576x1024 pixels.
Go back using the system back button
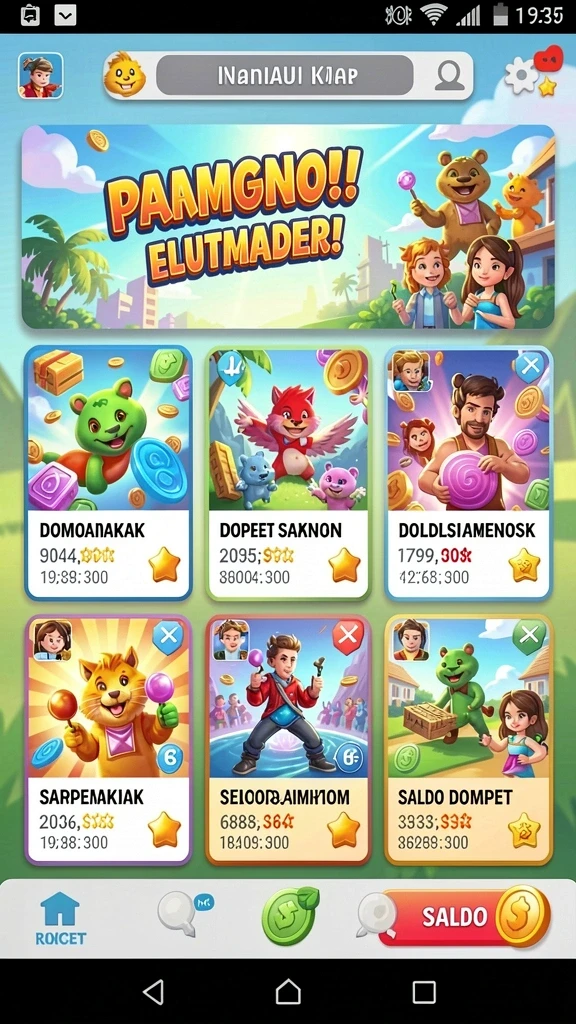(x=153, y=992)
